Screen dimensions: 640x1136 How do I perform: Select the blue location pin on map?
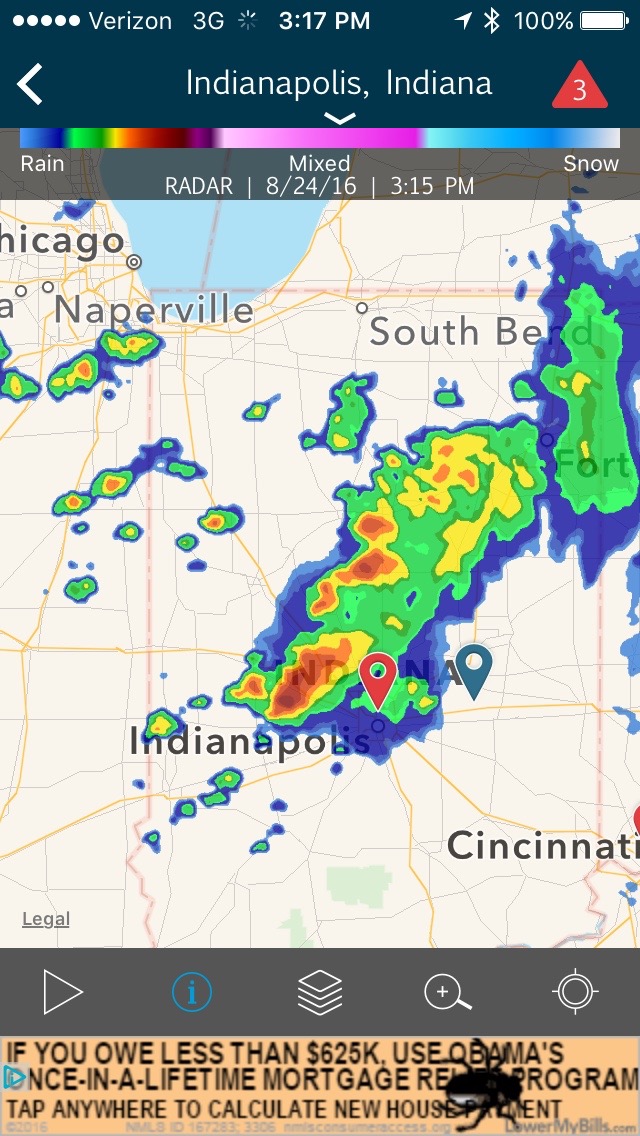coord(473,669)
